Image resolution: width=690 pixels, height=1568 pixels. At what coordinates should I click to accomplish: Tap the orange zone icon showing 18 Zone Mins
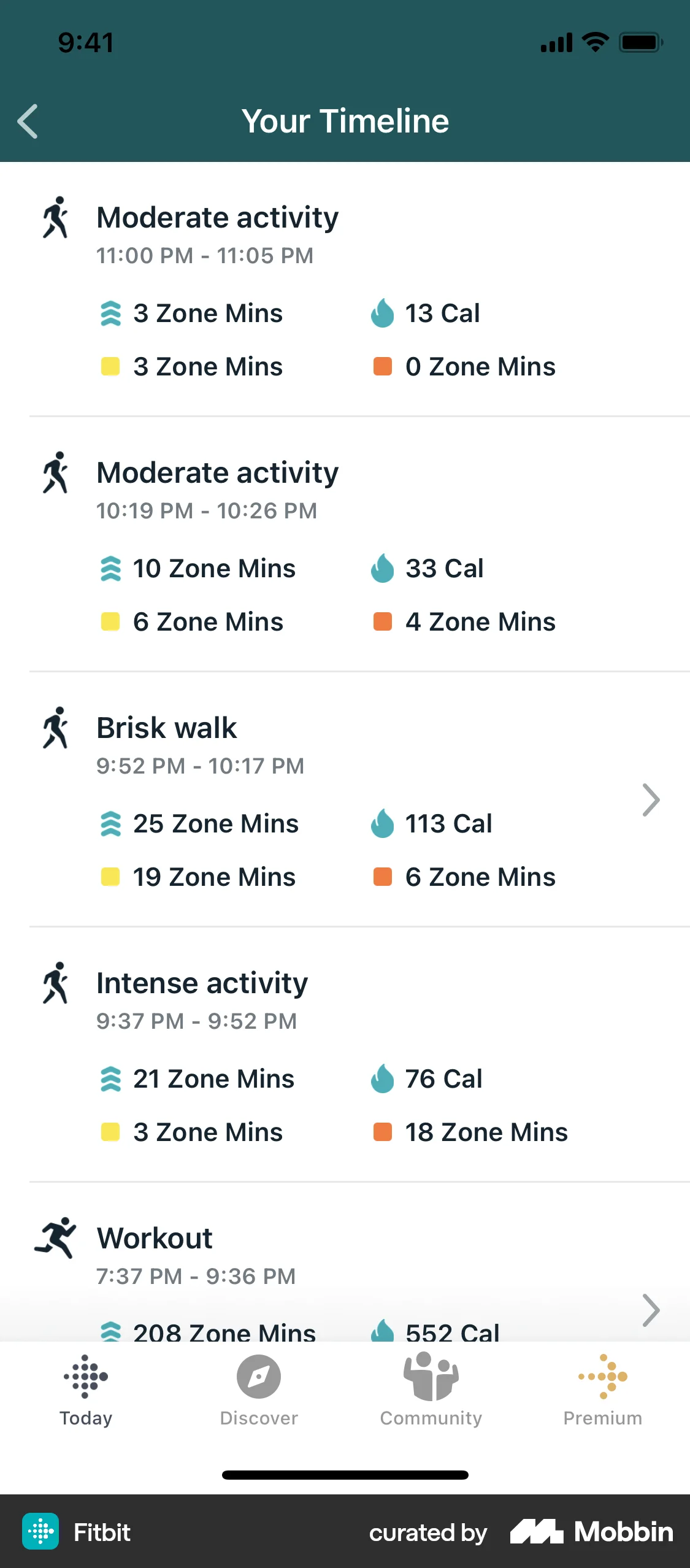[382, 1132]
